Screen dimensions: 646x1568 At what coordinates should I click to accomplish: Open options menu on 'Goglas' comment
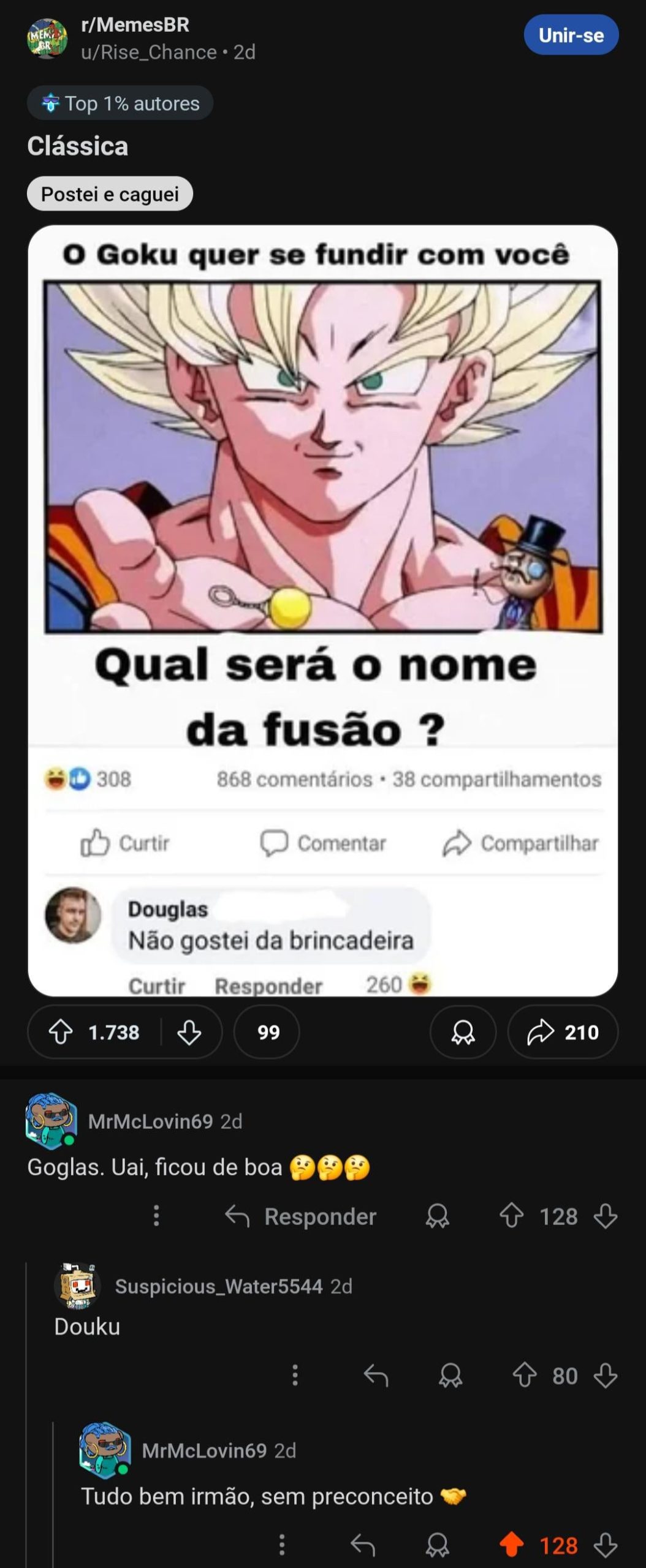pyautogui.click(x=156, y=1215)
